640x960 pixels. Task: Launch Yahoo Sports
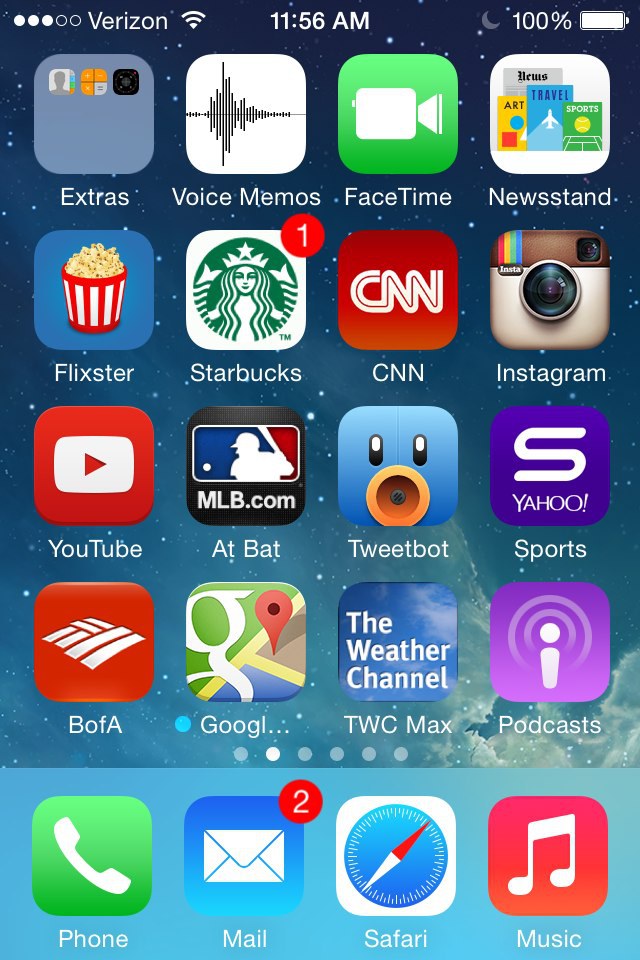pyautogui.click(x=550, y=466)
